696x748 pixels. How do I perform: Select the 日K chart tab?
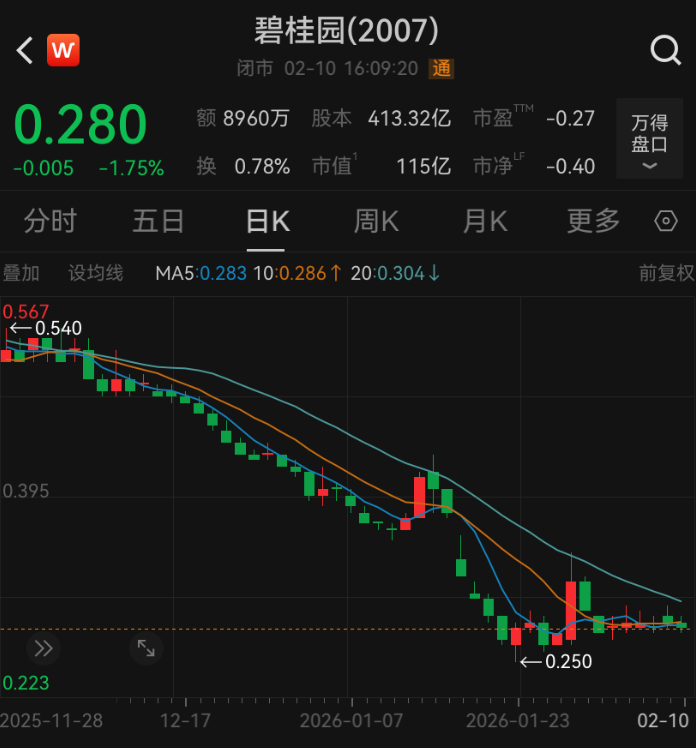pyautogui.click(x=268, y=221)
